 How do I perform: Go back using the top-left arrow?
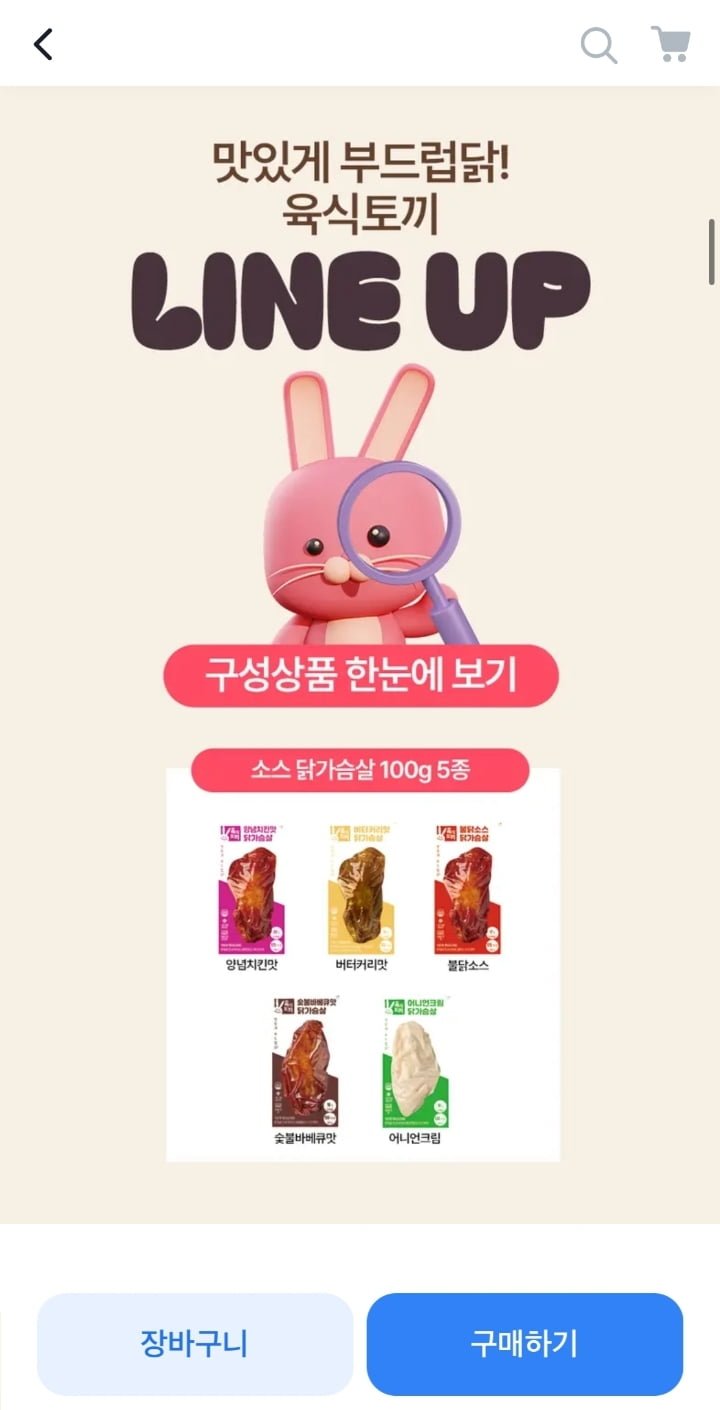[x=43, y=44]
